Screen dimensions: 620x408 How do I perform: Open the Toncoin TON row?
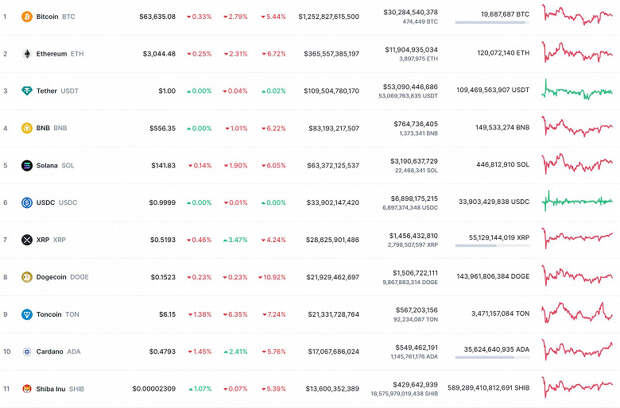pos(49,314)
